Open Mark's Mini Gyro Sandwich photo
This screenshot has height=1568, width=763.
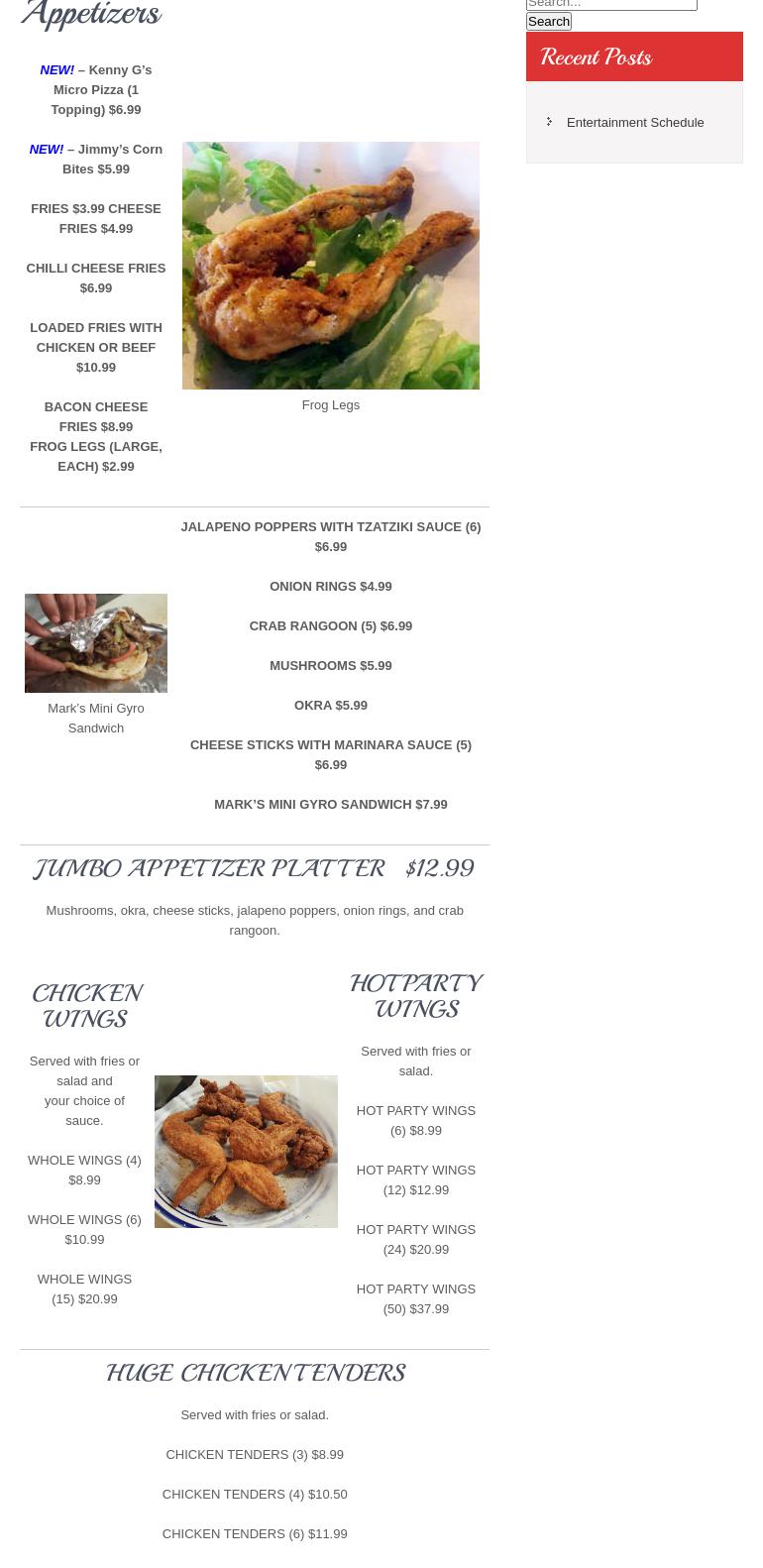96,643
